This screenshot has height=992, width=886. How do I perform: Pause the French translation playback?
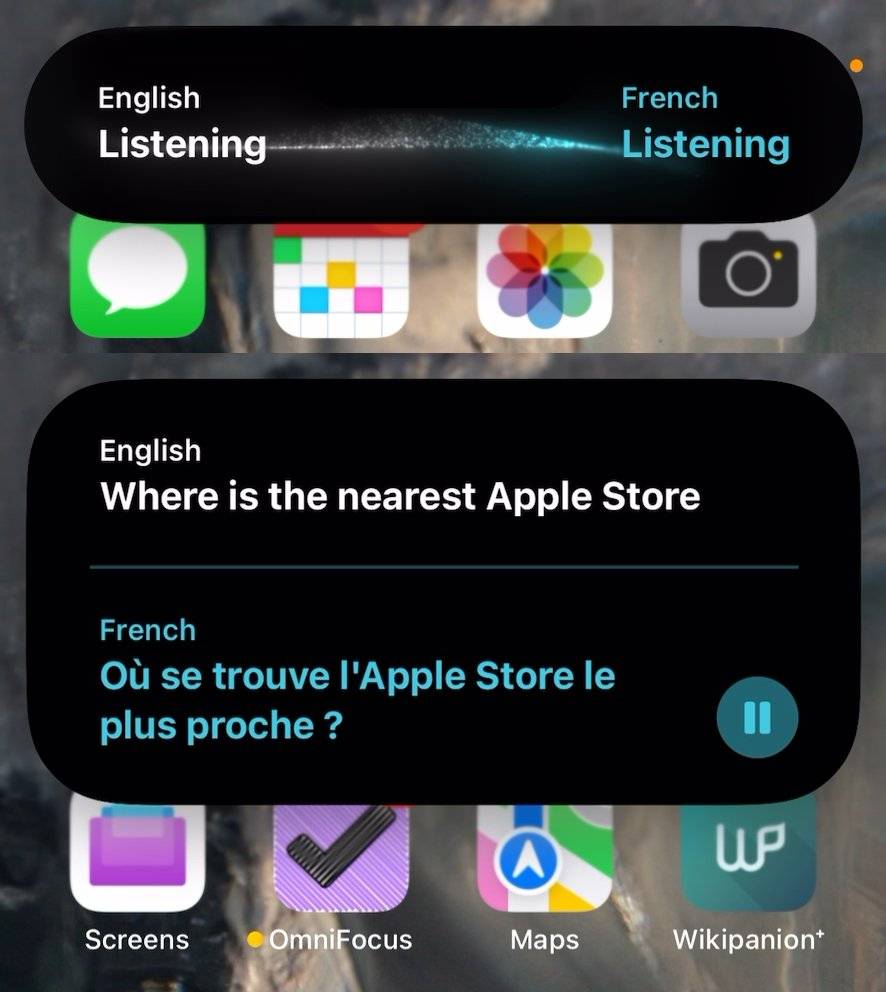[x=757, y=718]
